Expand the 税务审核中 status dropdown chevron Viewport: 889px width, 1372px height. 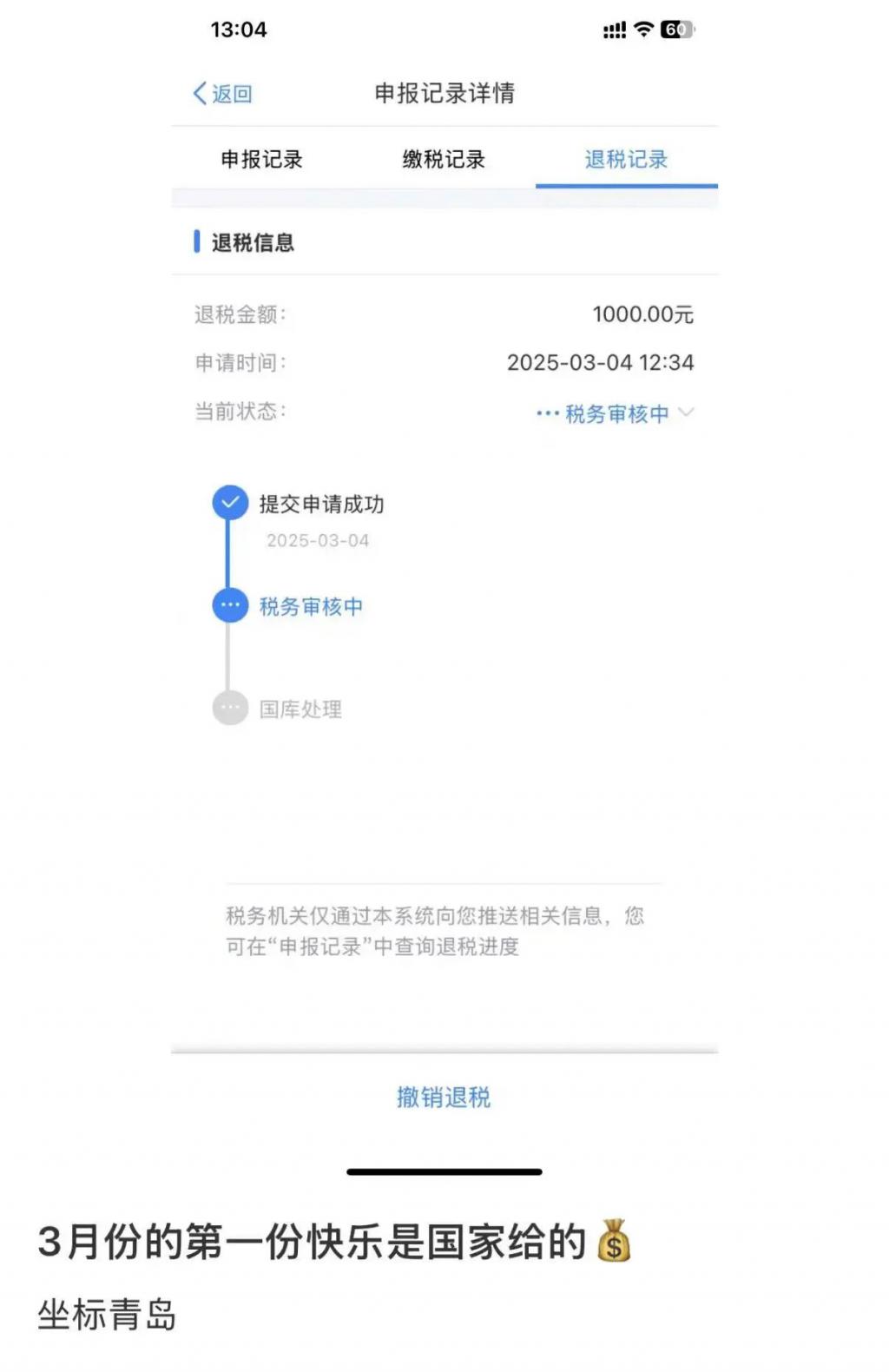click(687, 414)
